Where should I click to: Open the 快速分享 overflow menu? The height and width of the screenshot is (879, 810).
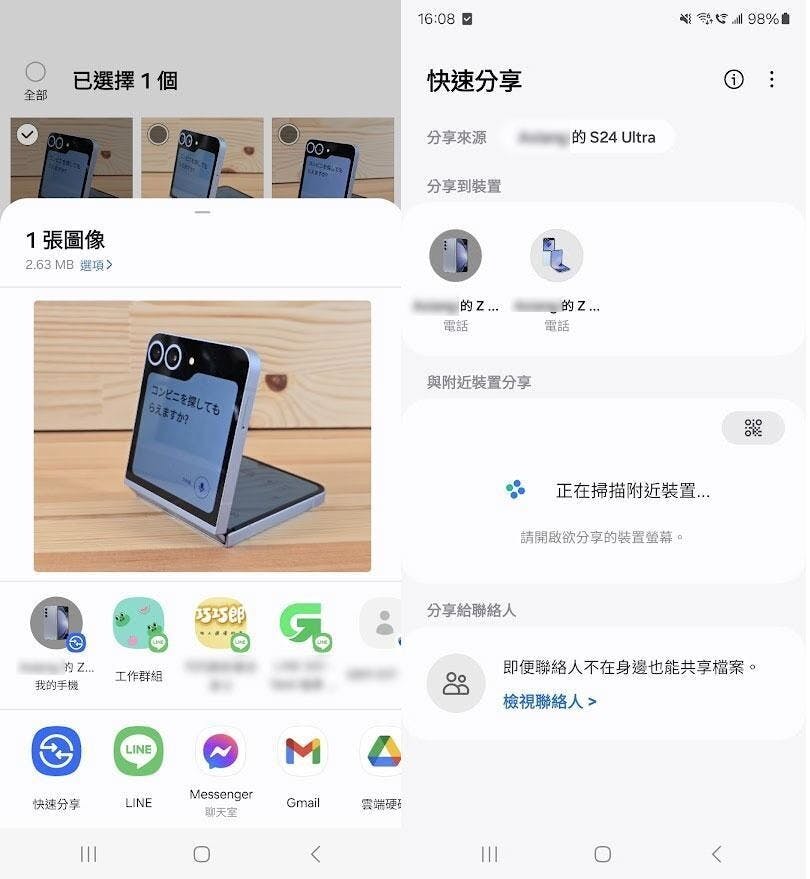pyautogui.click(x=771, y=80)
